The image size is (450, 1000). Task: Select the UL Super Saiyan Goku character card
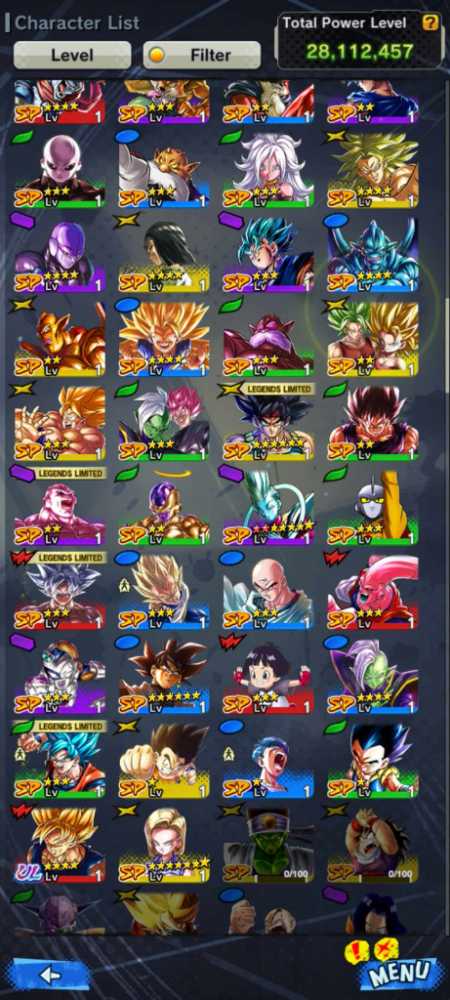coord(60,845)
